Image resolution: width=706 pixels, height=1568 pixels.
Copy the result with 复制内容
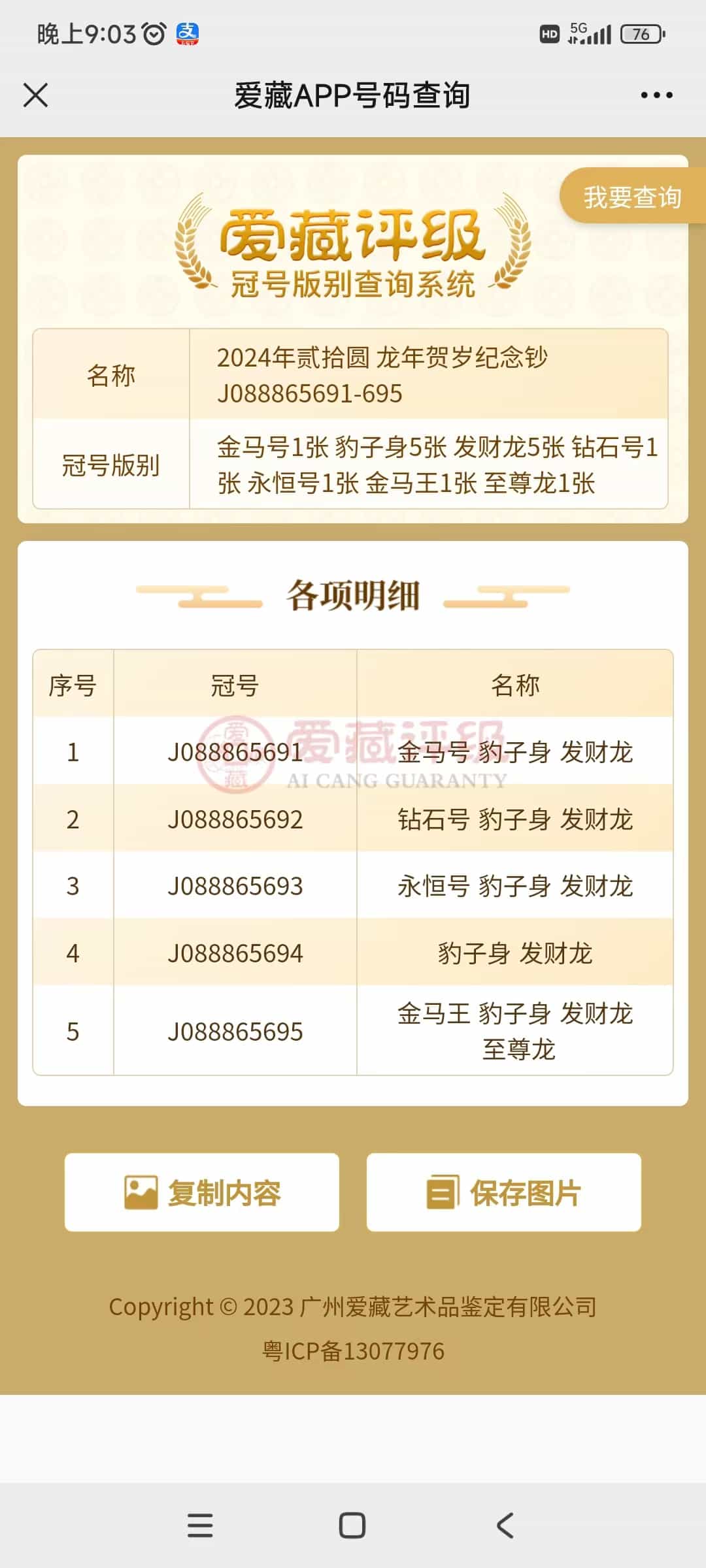[x=201, y=1192]
